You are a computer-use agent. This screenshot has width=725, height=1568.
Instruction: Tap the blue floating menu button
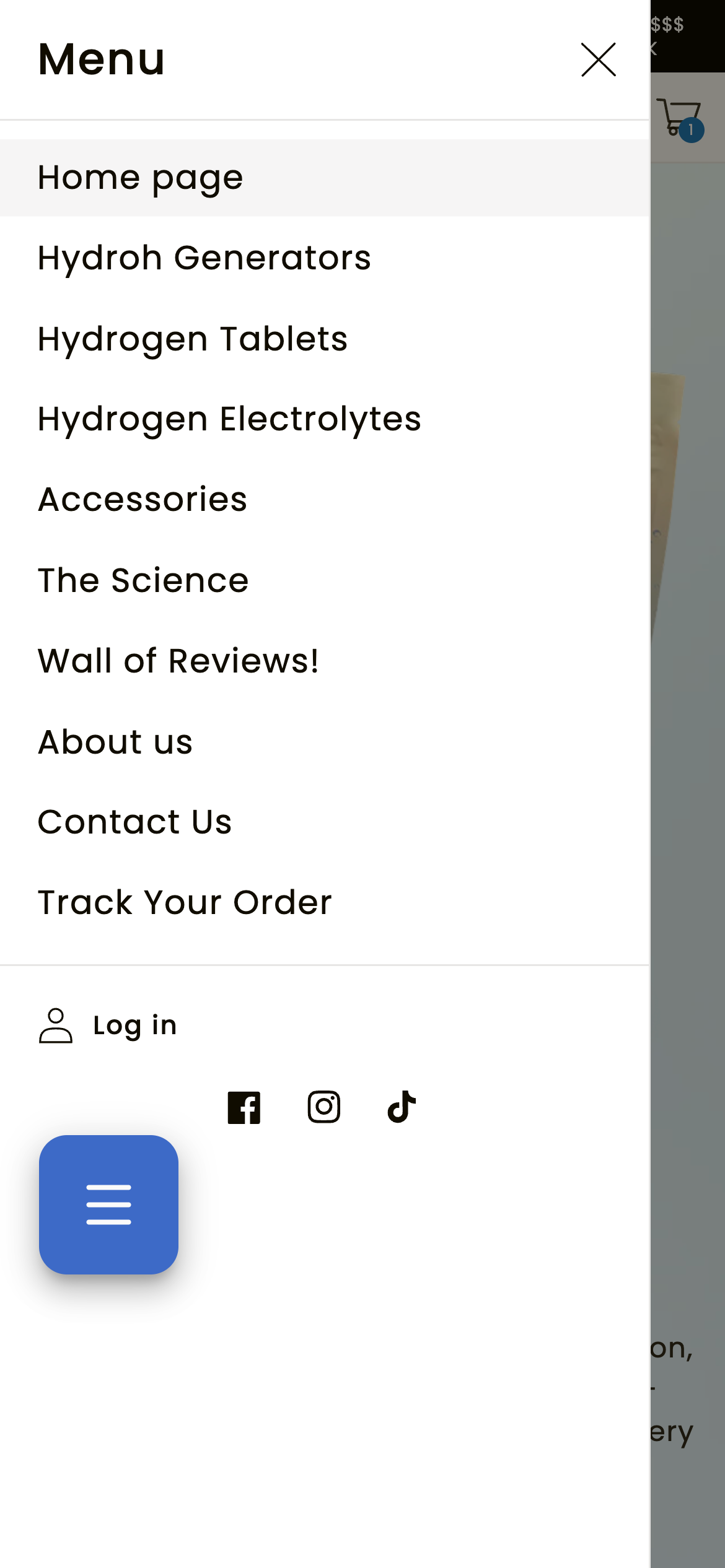point(108,1204)
